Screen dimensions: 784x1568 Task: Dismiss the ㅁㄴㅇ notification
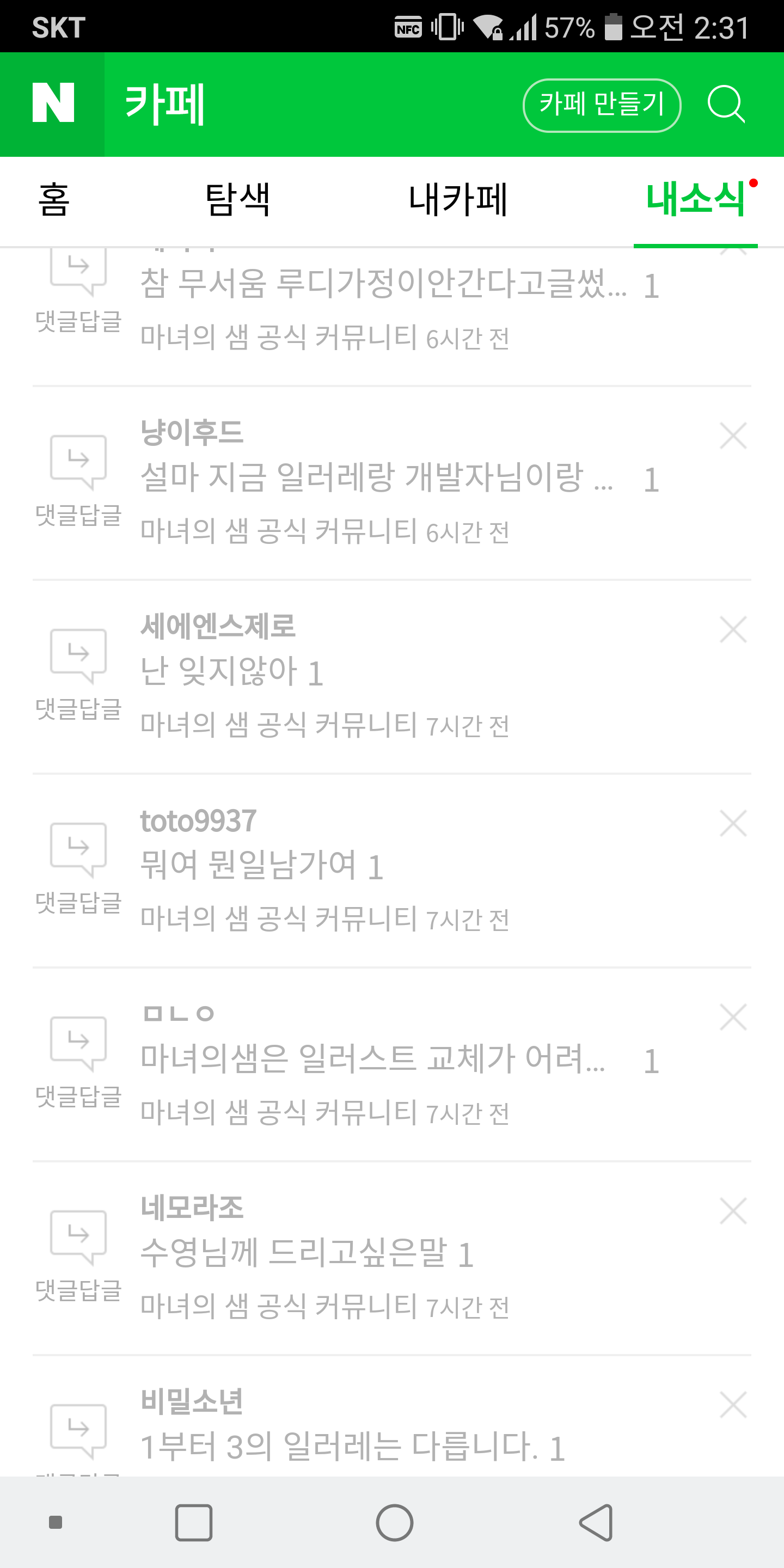click(733, 1017)
